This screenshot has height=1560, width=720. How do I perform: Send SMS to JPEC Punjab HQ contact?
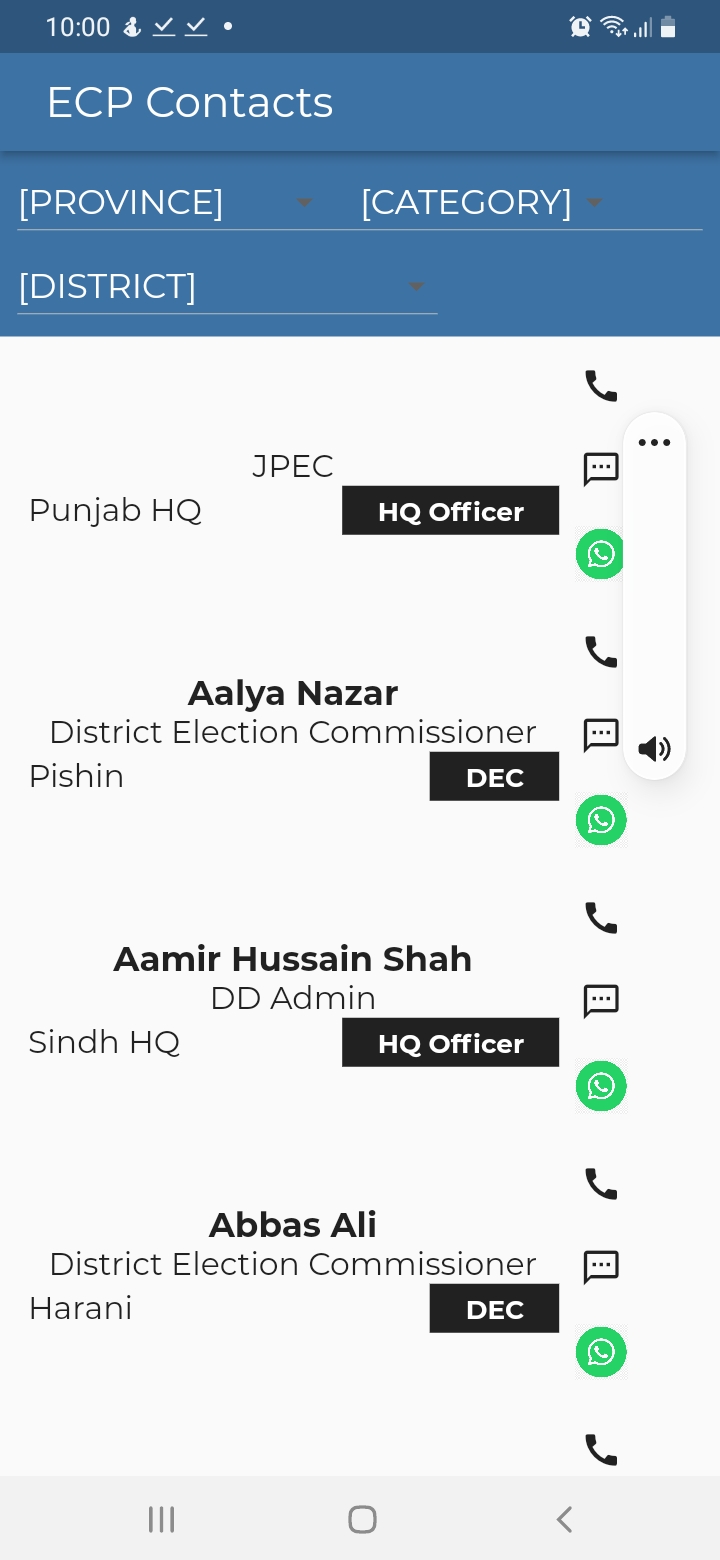point(601,469)
